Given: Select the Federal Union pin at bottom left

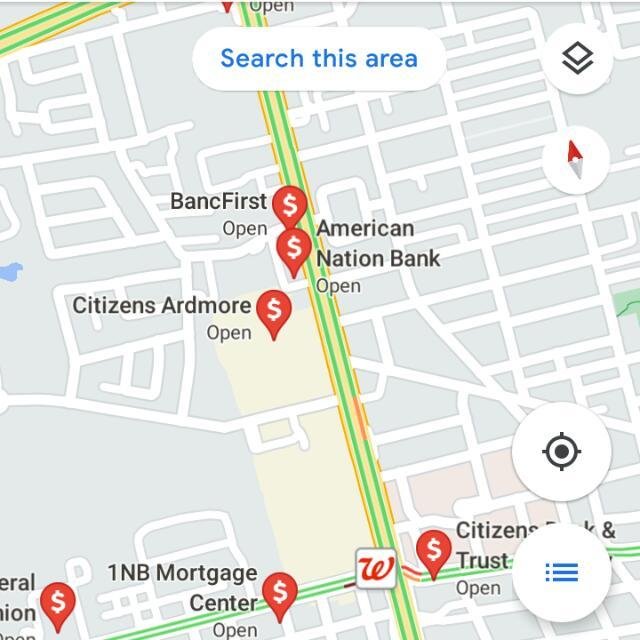Looking at the screenshot, I should (x=58, y=604).
